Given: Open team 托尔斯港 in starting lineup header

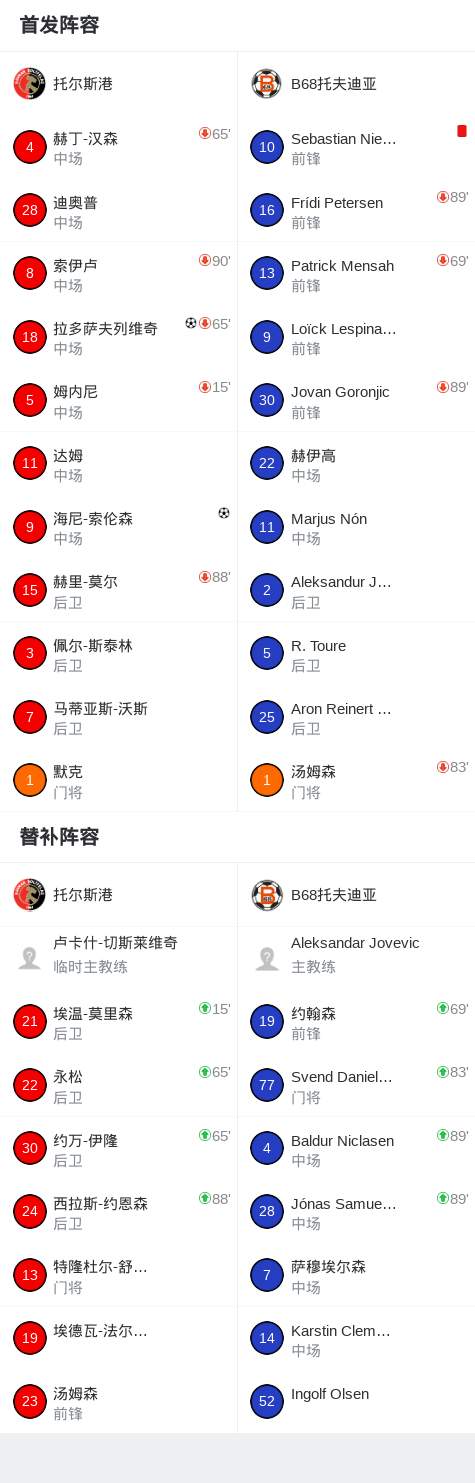Looking at the screenshot, I should tap(118, 84).
